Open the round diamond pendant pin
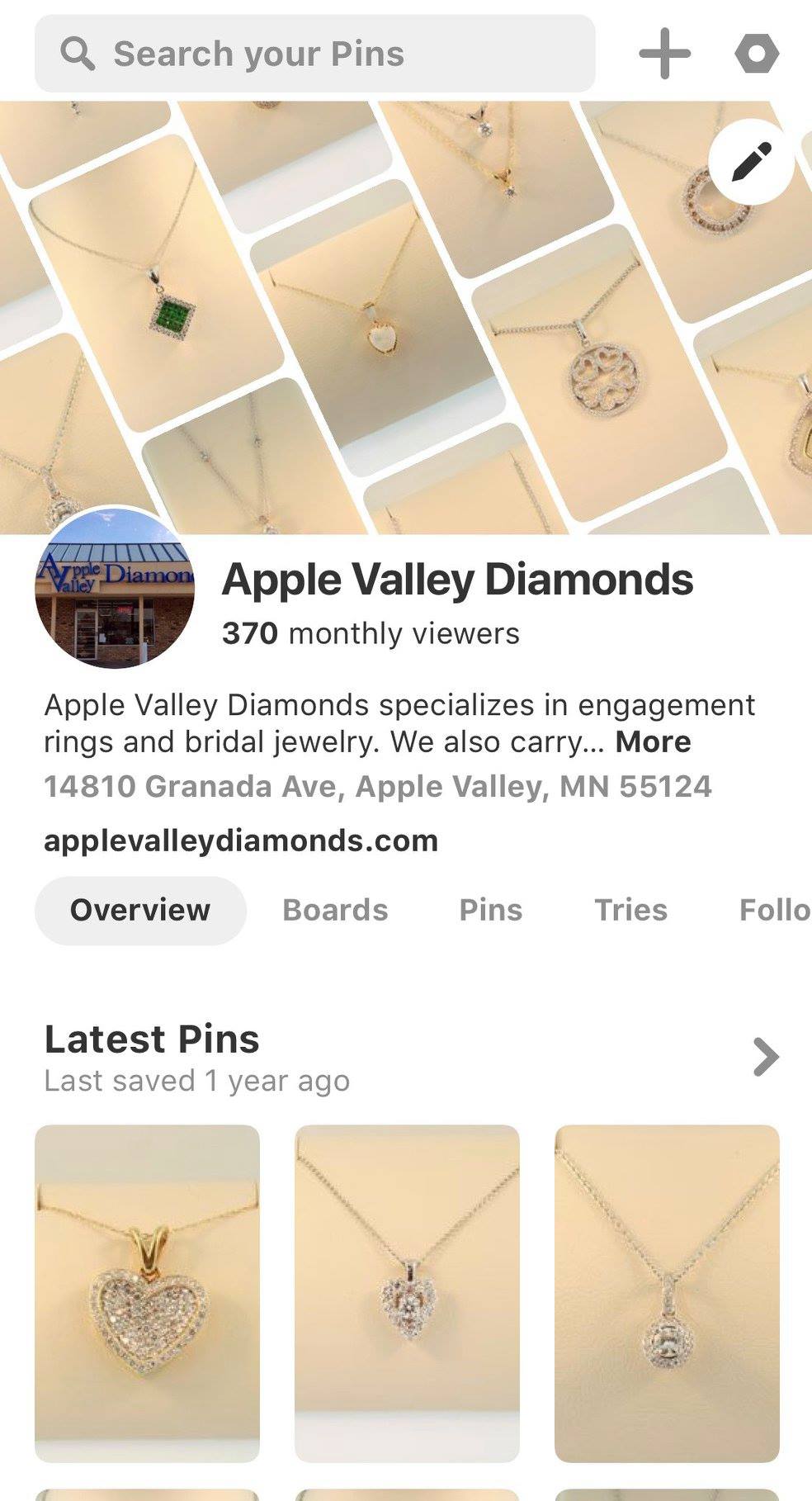 667,1293
